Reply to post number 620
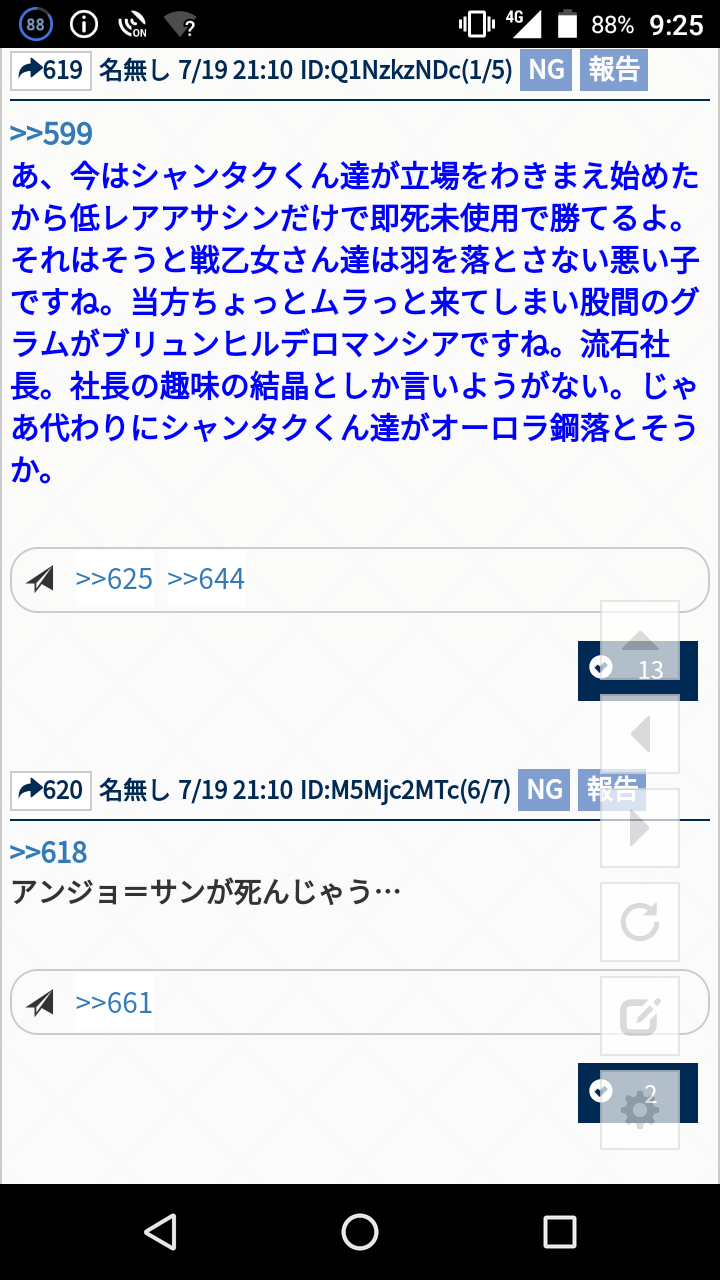 (51, 790)
